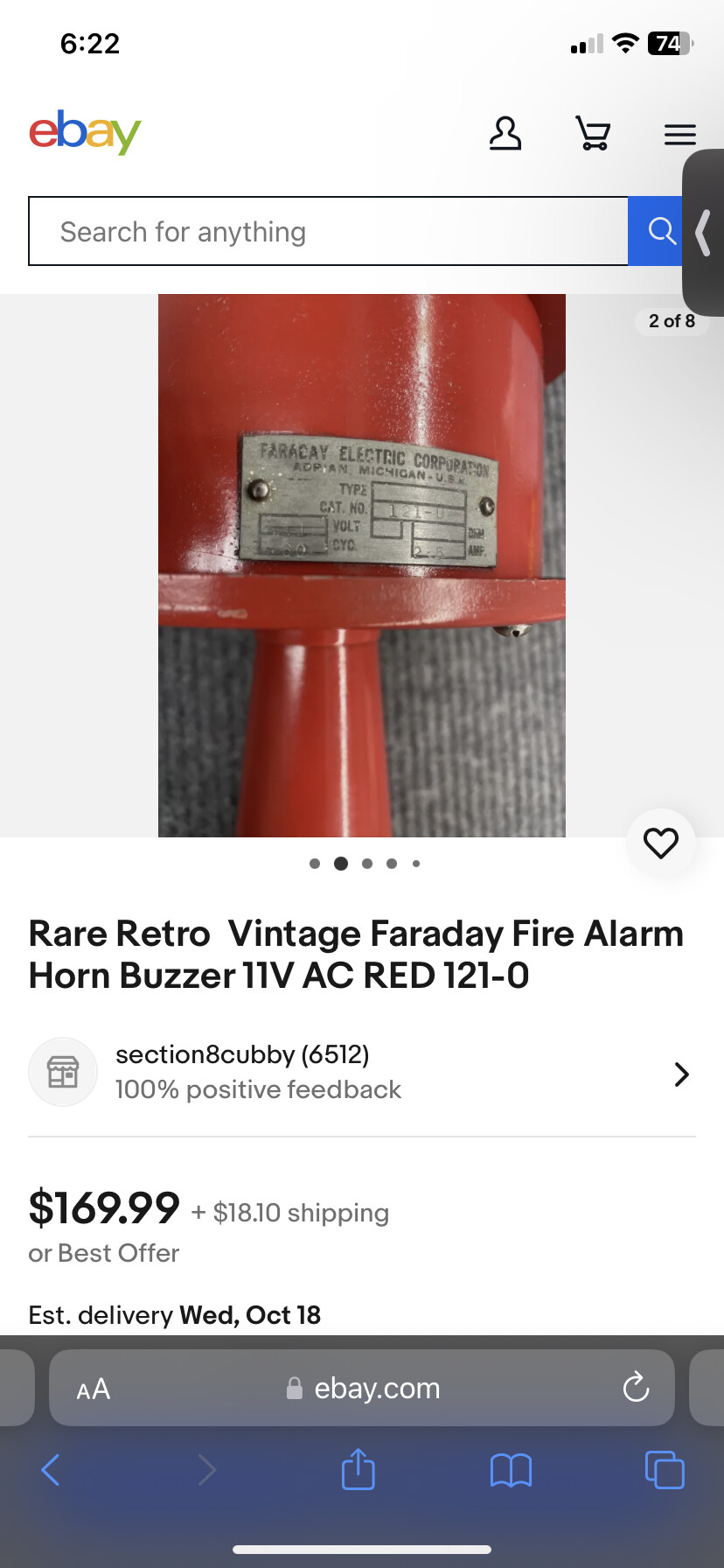
Task: Open the hamburger menu
Action: tap(679, 134)
